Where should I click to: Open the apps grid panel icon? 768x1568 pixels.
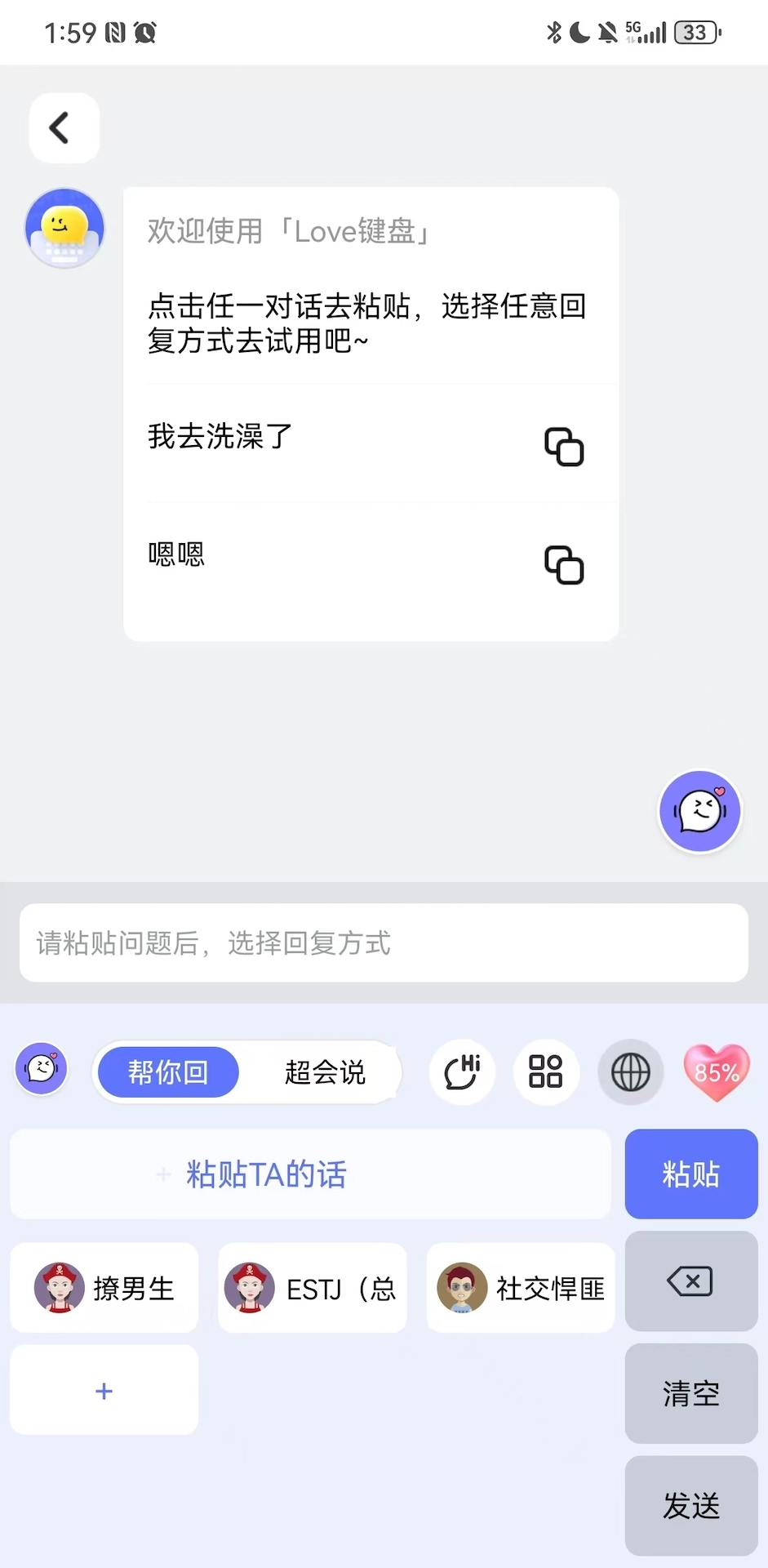[545, 1071]
